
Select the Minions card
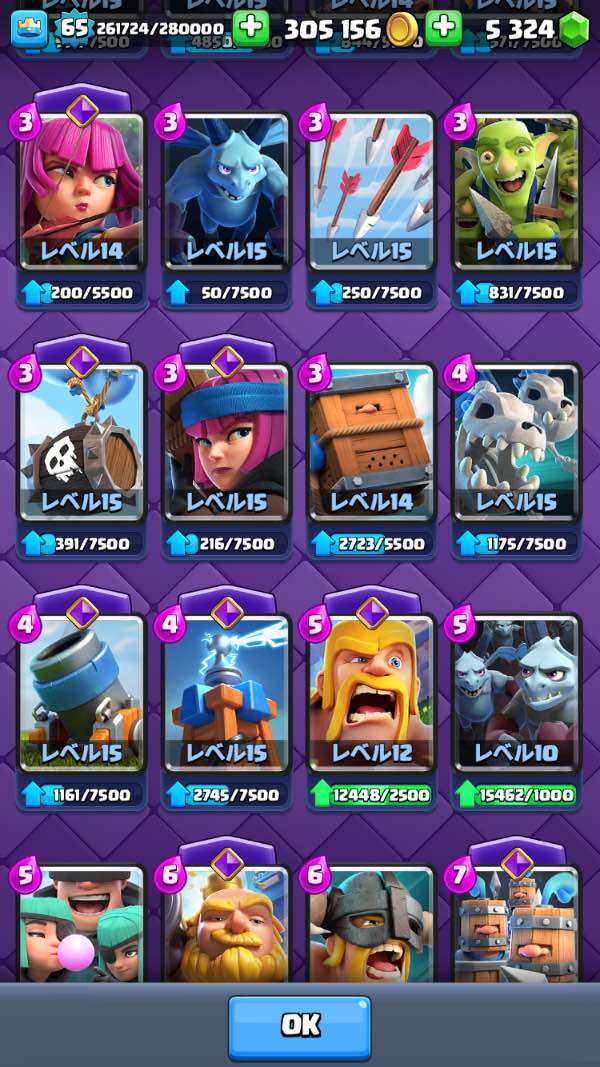tap(227, 195)
